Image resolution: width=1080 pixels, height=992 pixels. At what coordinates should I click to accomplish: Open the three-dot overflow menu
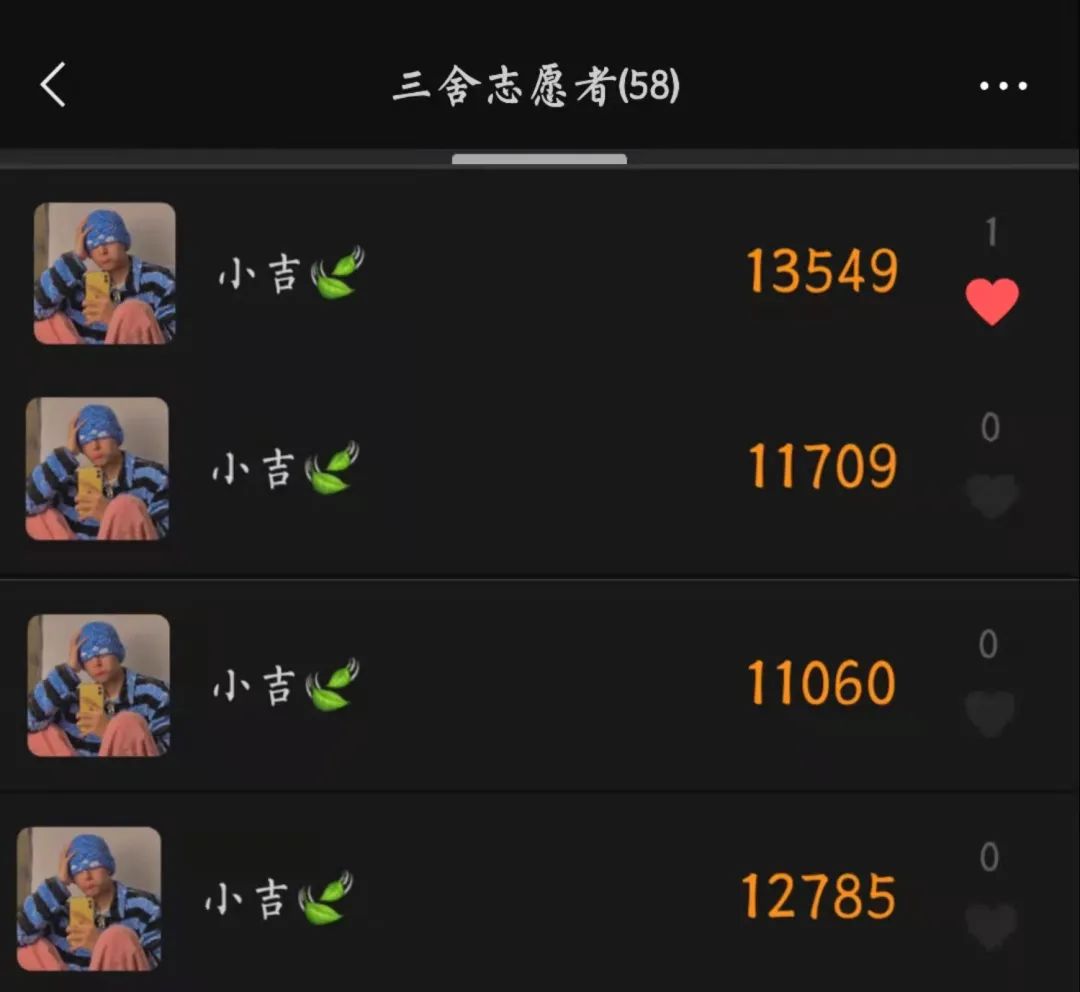1003,86
